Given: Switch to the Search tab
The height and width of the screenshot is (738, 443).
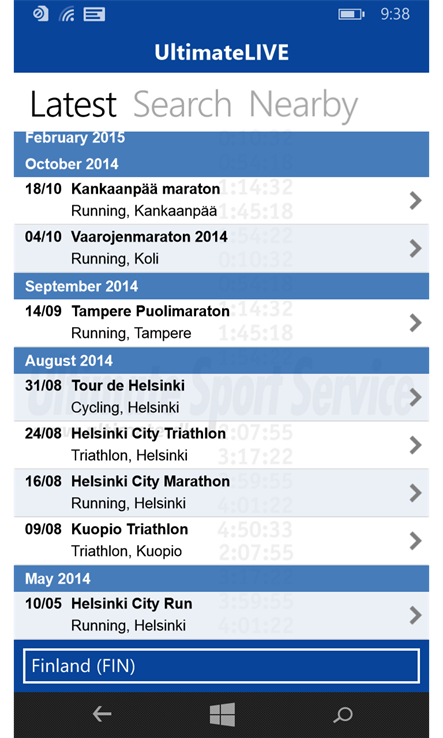Looking at the screenshot, I should (182, 104).
